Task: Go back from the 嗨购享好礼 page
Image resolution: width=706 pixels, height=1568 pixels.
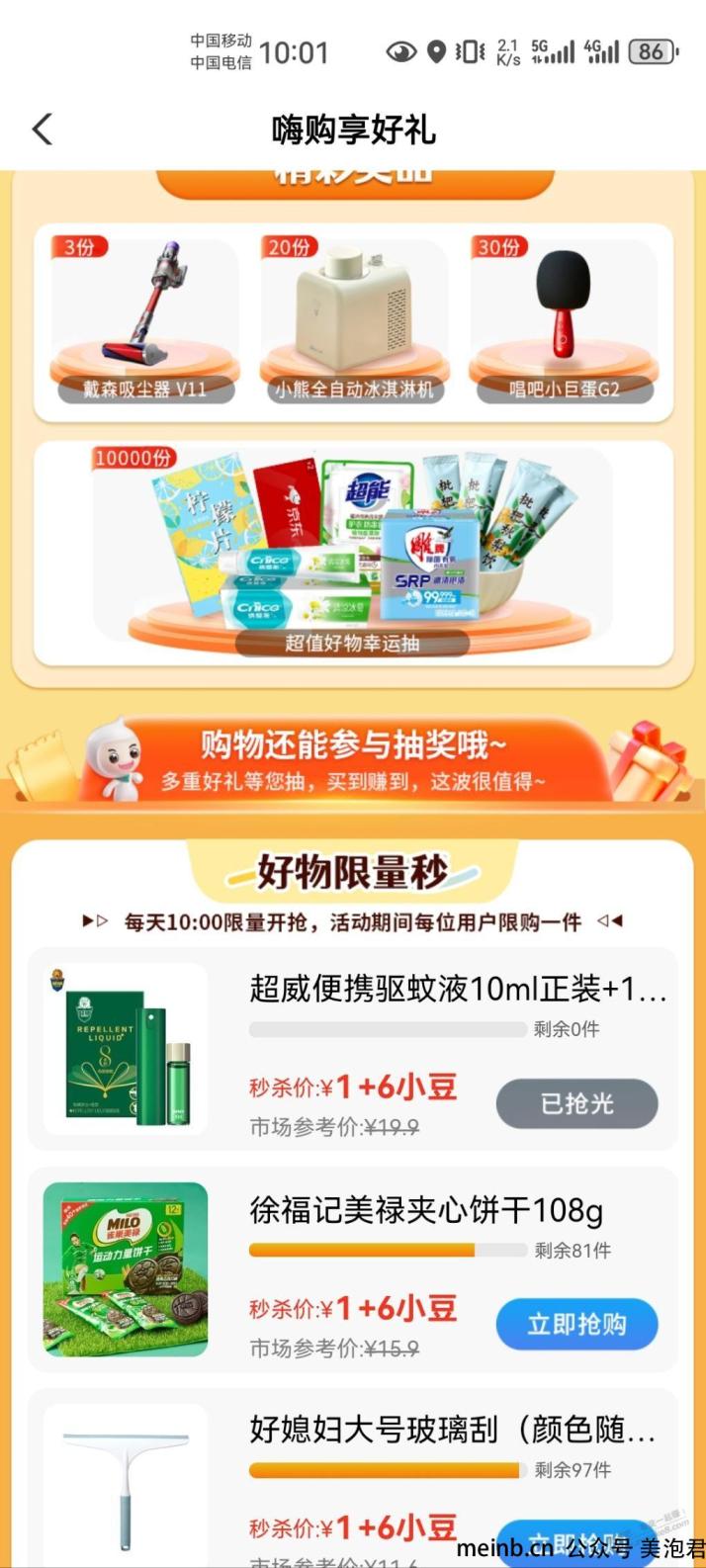Action: click(x=43, y=130)
